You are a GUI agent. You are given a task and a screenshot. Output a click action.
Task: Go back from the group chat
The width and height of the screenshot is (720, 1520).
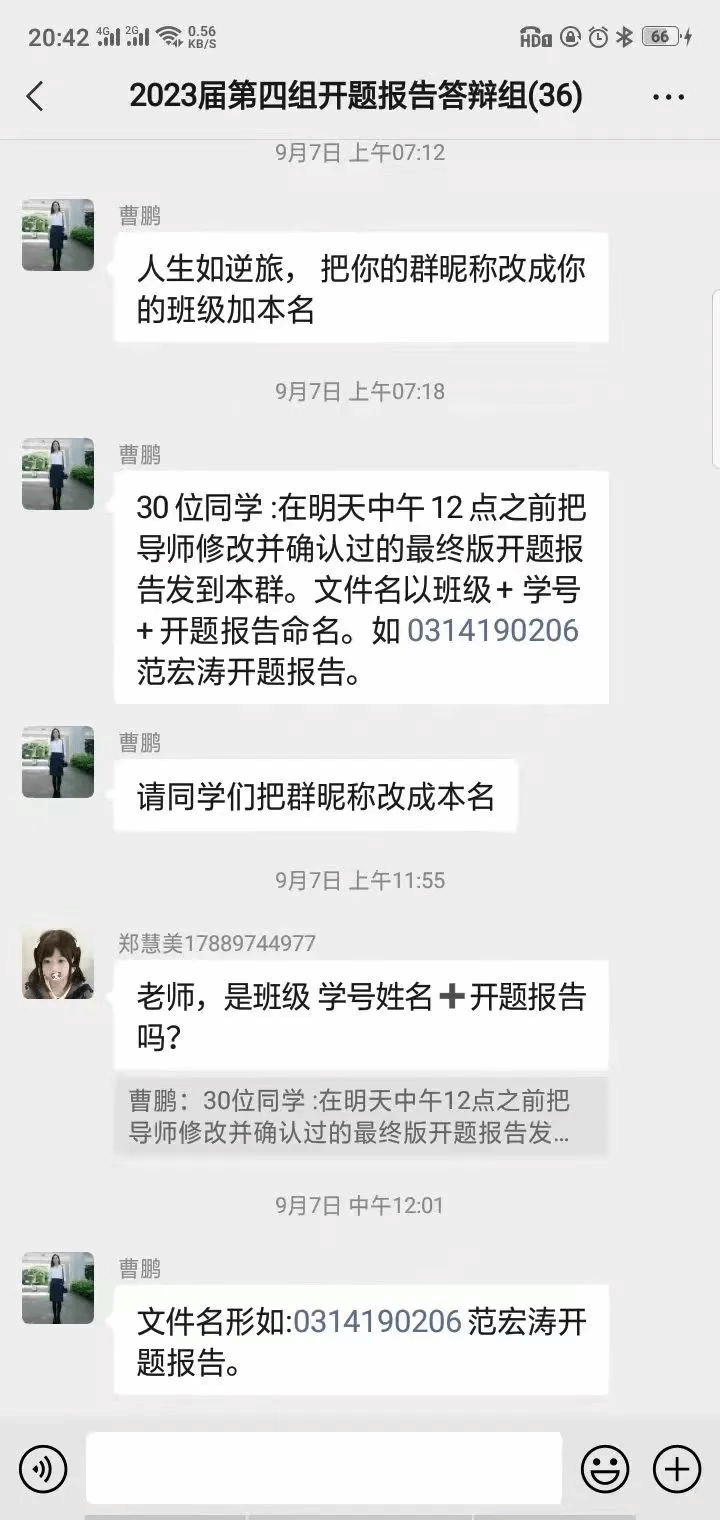coord(35,97)
